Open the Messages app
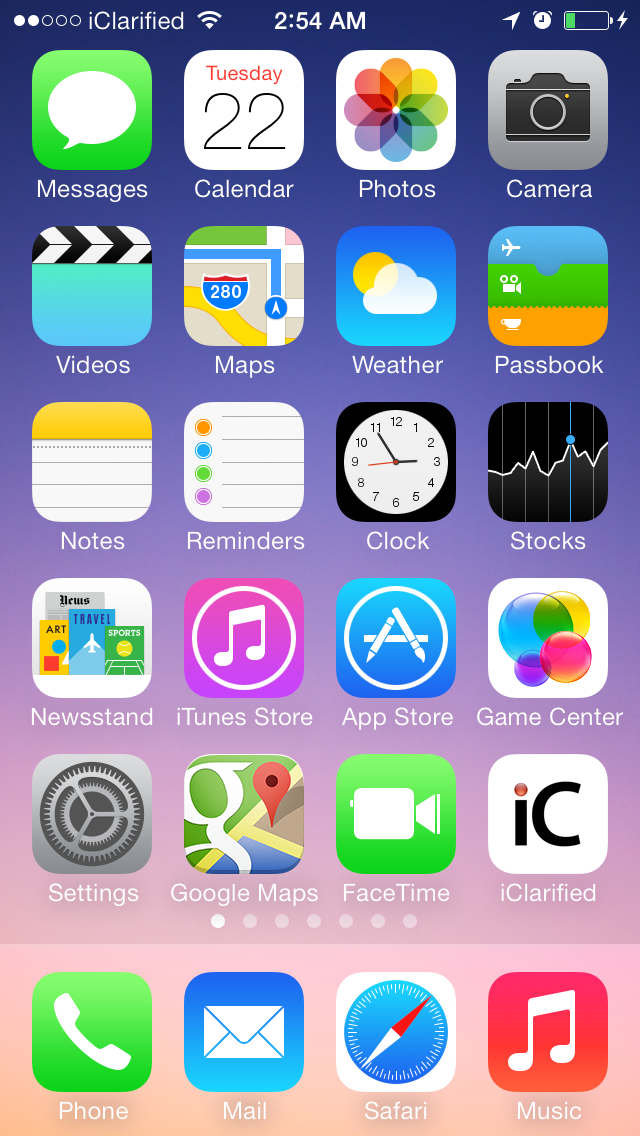640x1136 pixels. click(92, 110)
